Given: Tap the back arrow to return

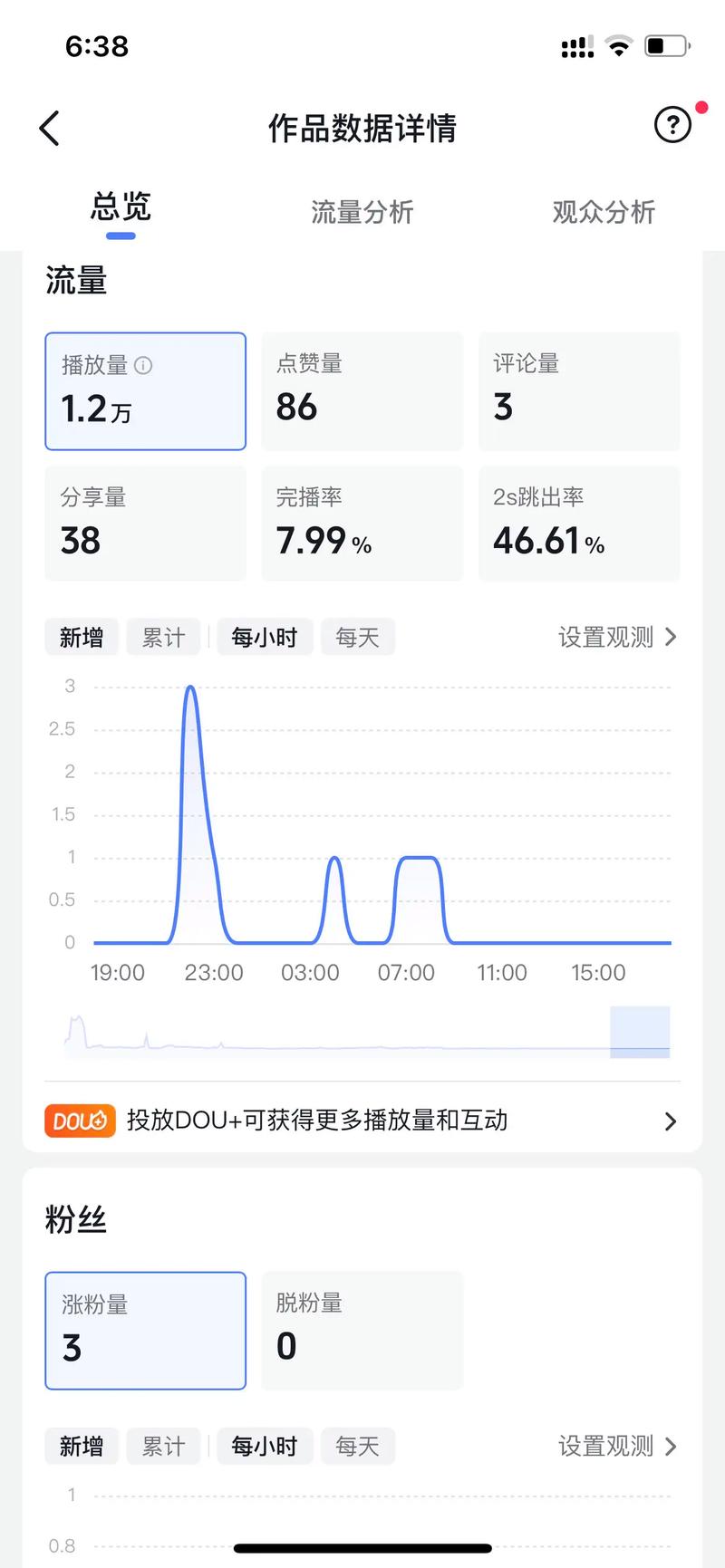Looking at the screenshot, I should 49,128.
